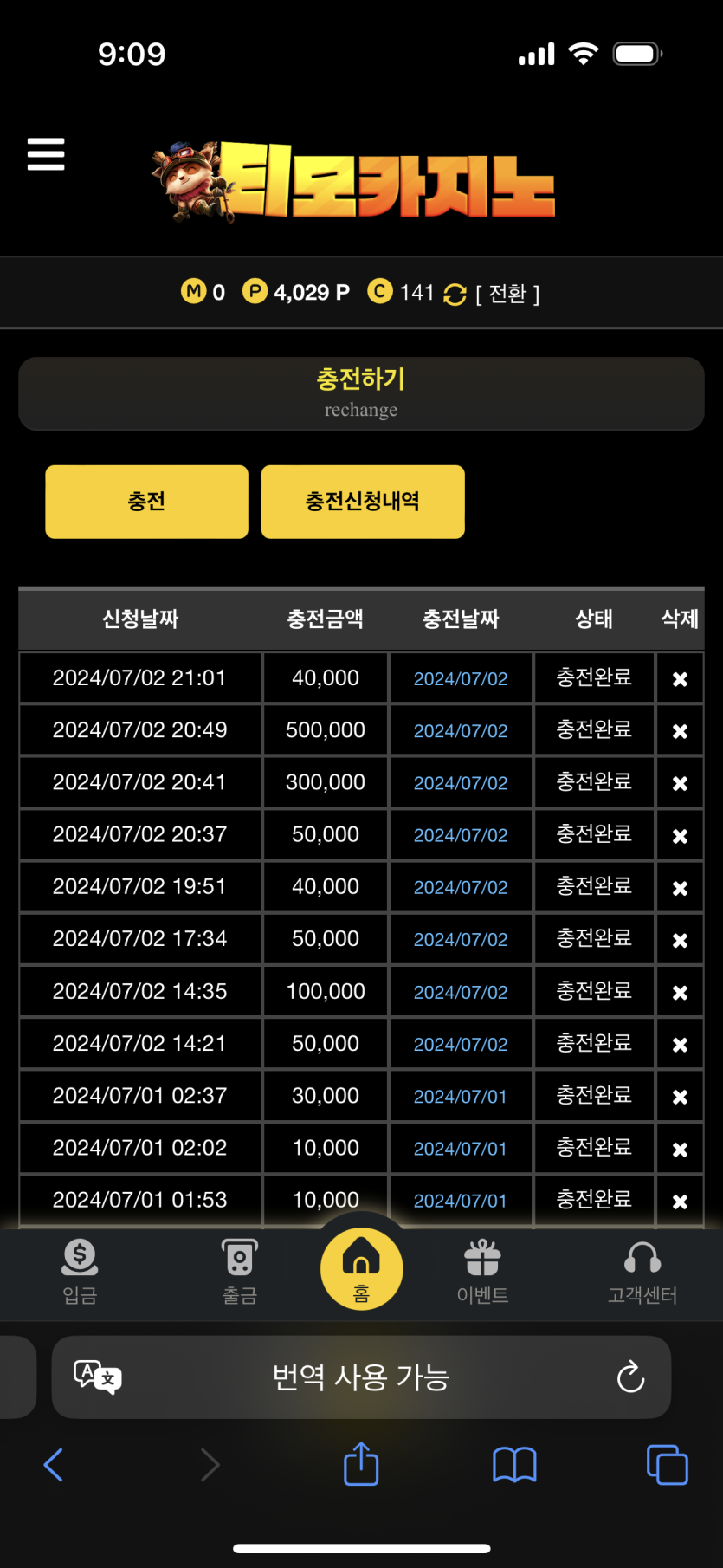Go to the 입금 deposit tab

[80, 1271]
